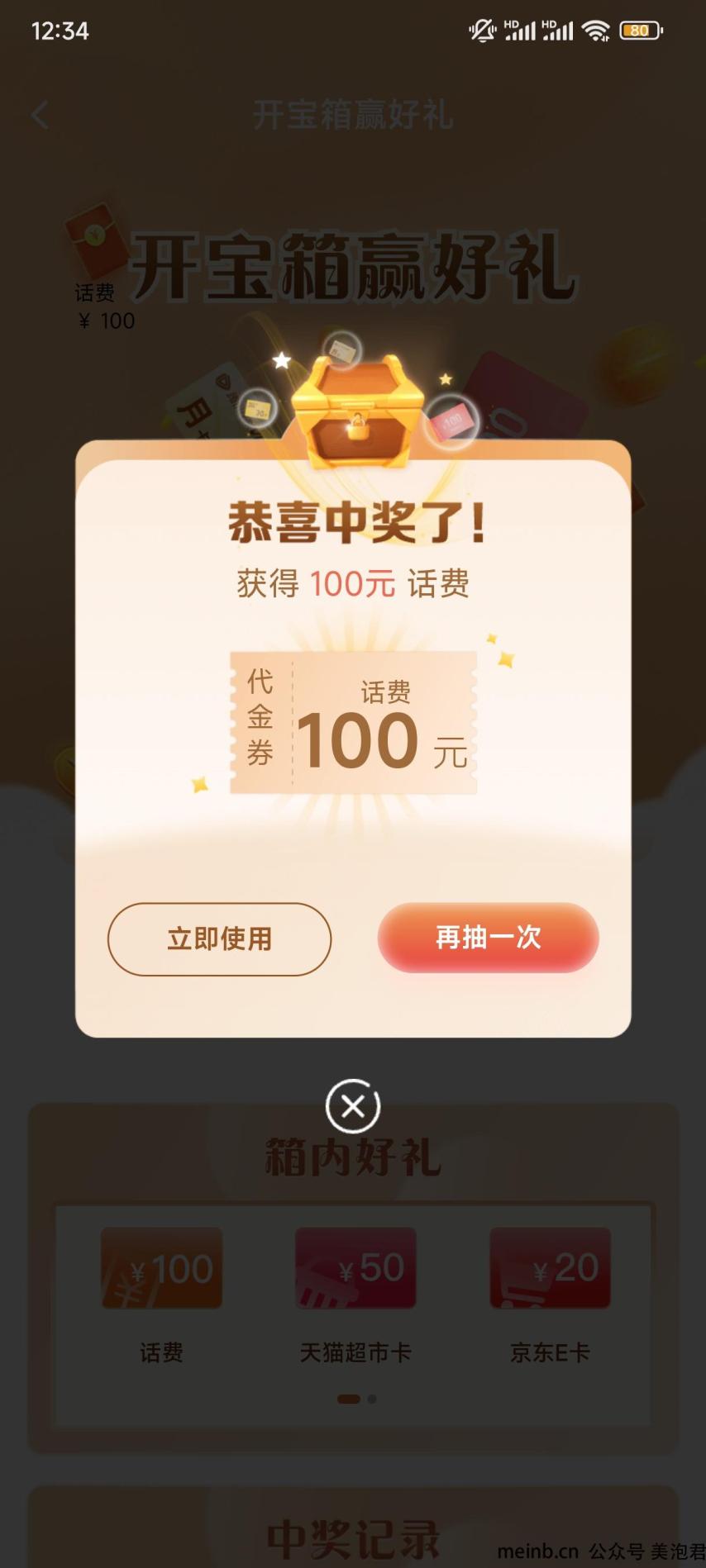
Task: Close the prize popup dialog
Action: click(353, 1105)
